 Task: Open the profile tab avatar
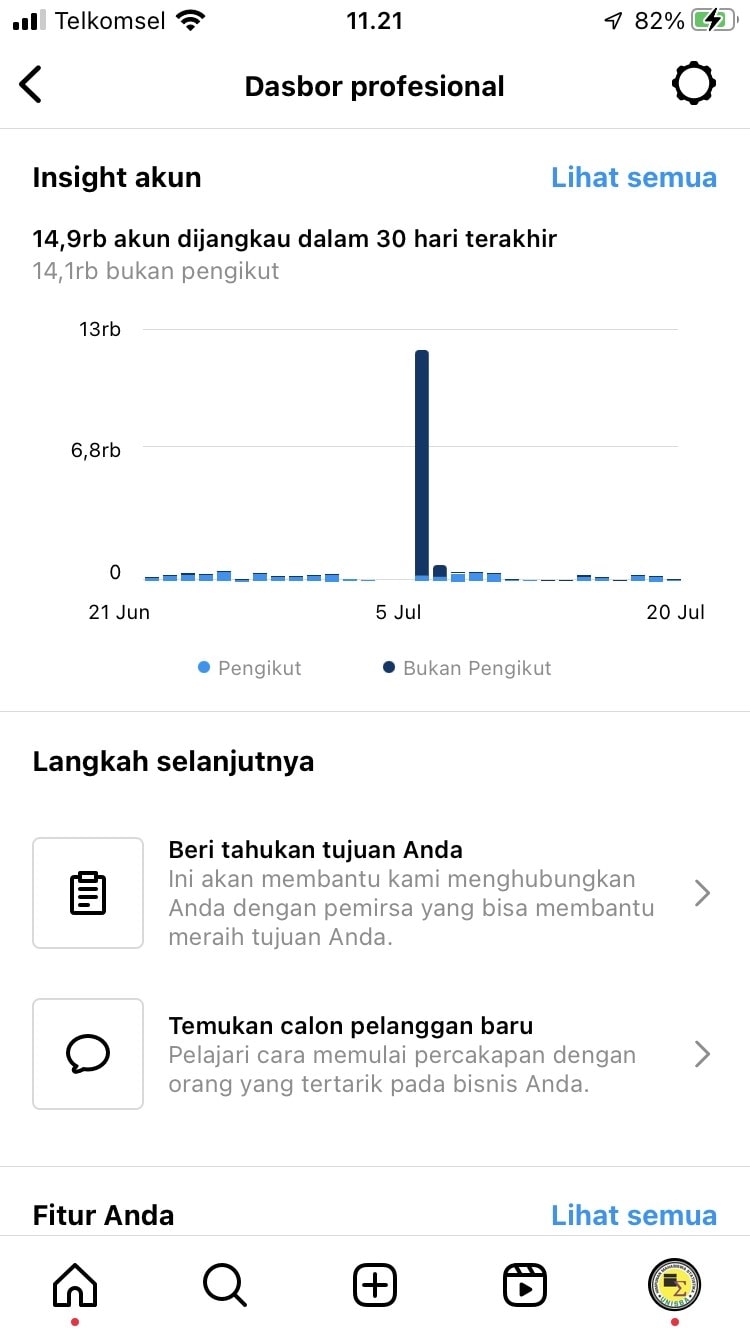point(674,1284)
